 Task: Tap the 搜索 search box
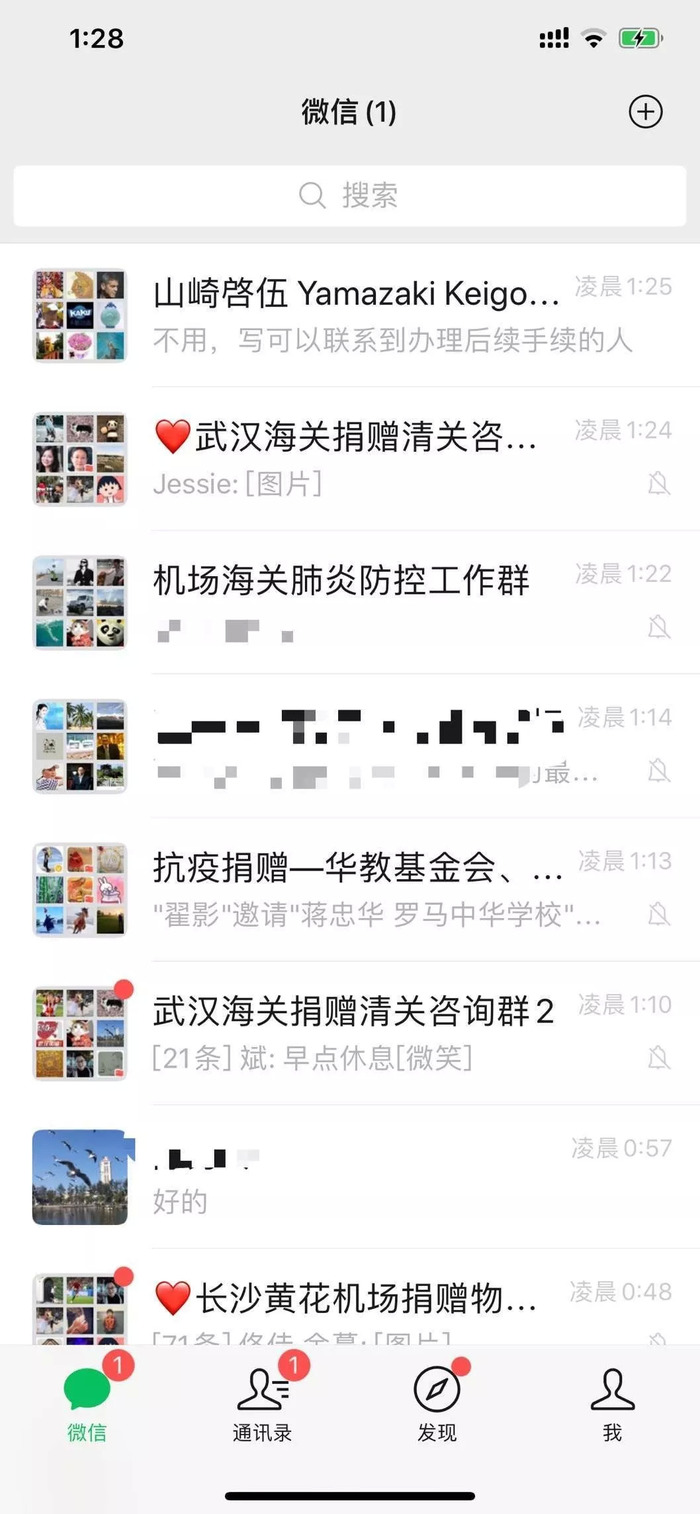[x=350, y=195]
